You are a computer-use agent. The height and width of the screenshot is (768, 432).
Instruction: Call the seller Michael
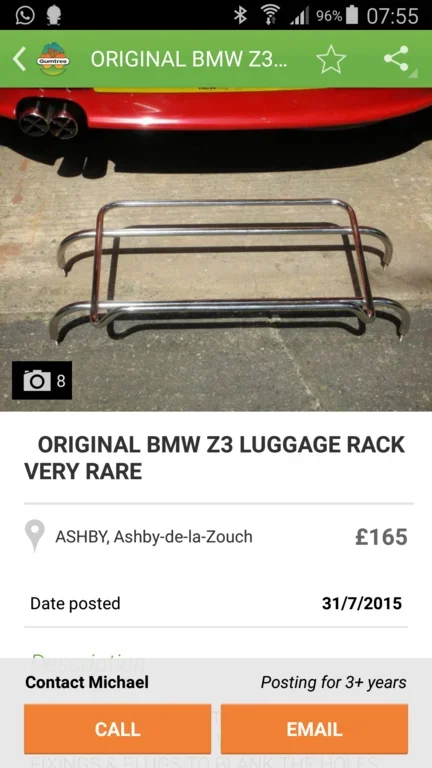point(118,729)
